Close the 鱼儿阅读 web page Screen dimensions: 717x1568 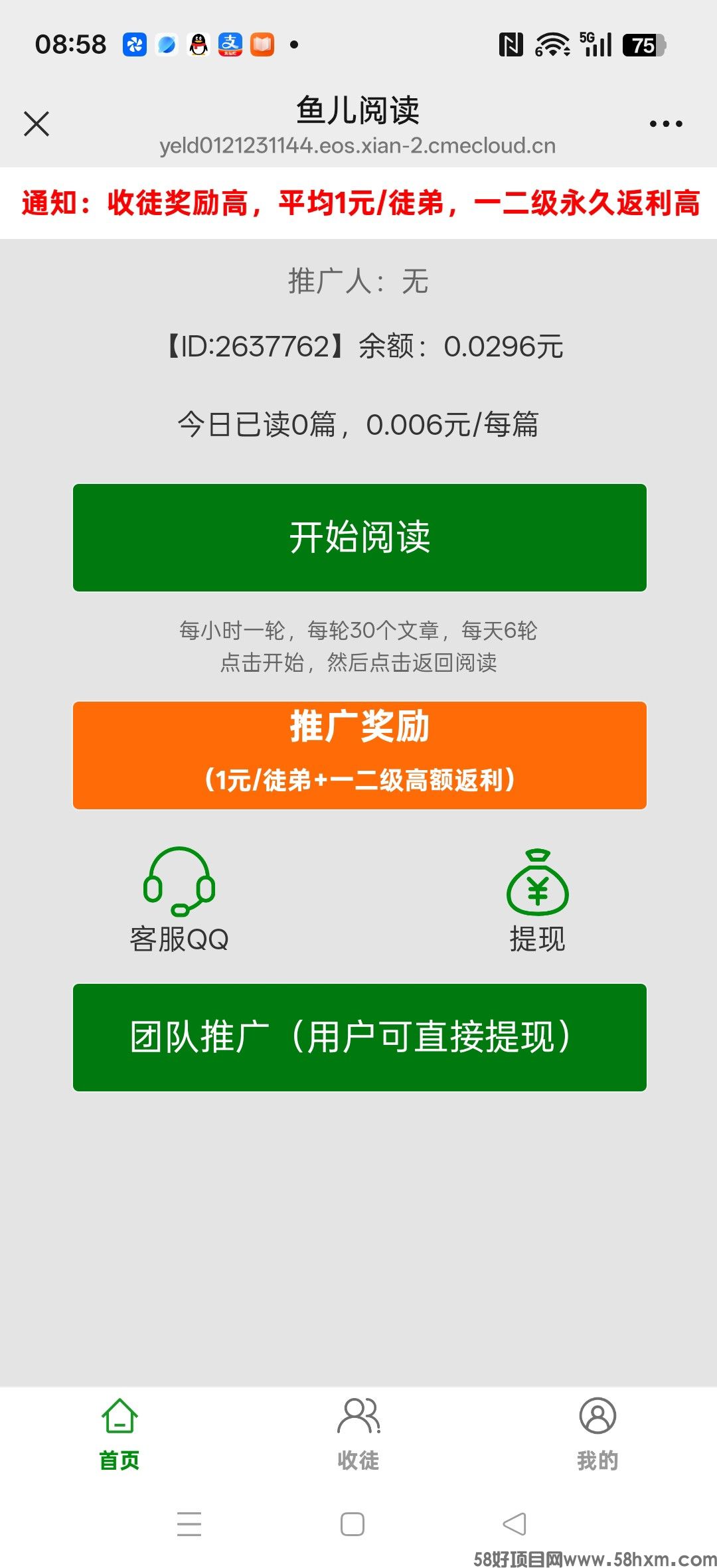(37, 123)
